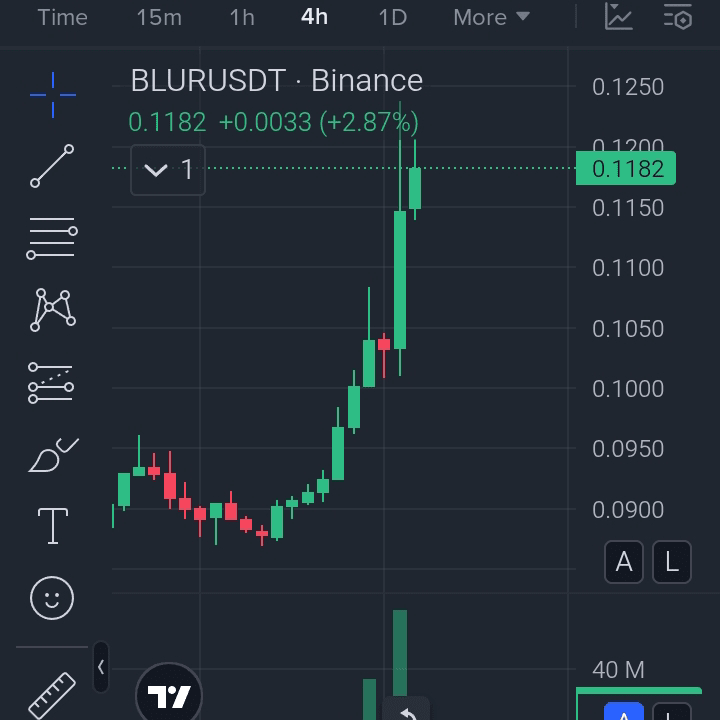Screen dimensions: 720x720
Task: Choose the trend line drawing tool
Action: 52,166
